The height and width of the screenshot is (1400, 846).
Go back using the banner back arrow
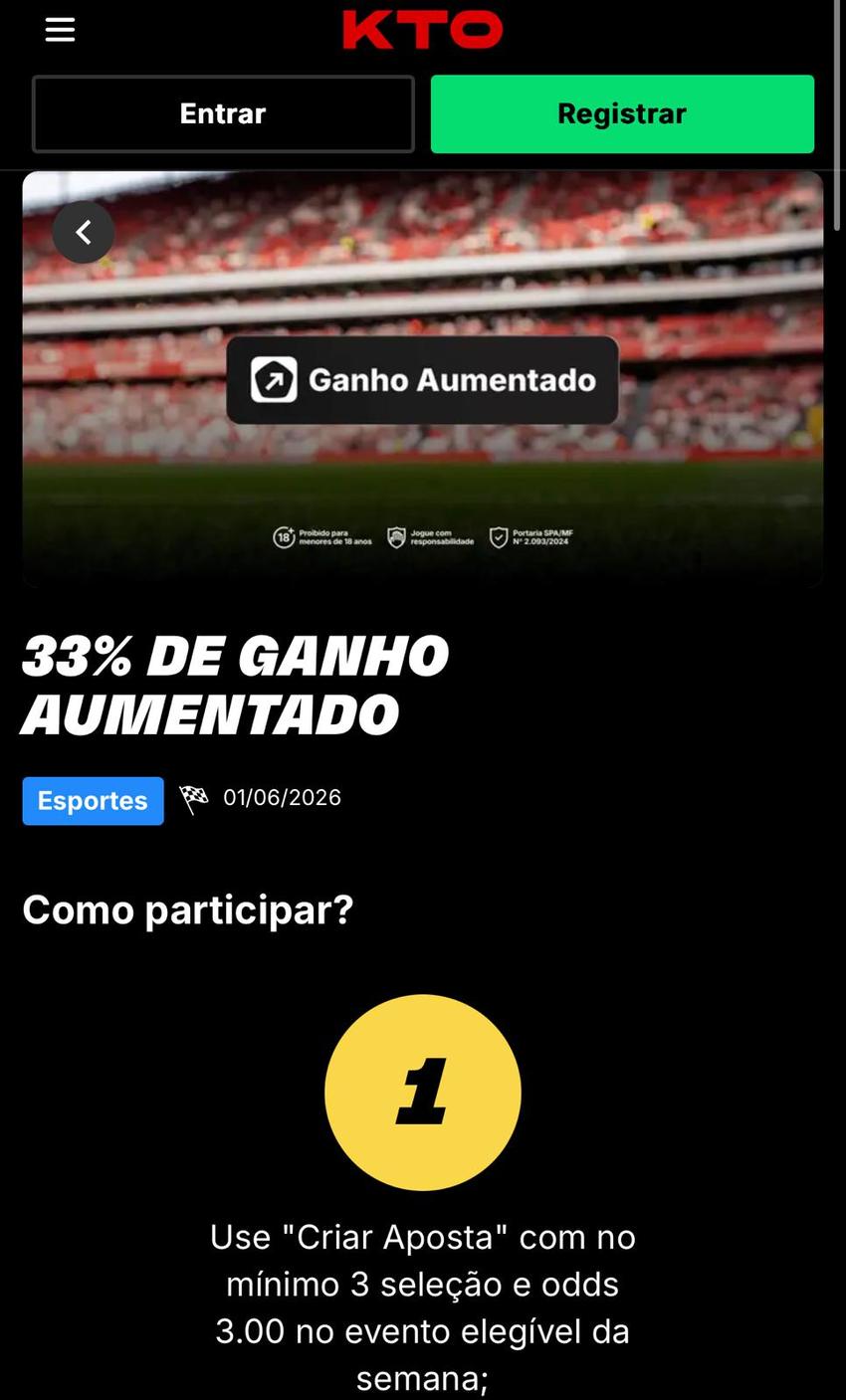(x=84, y=231)
